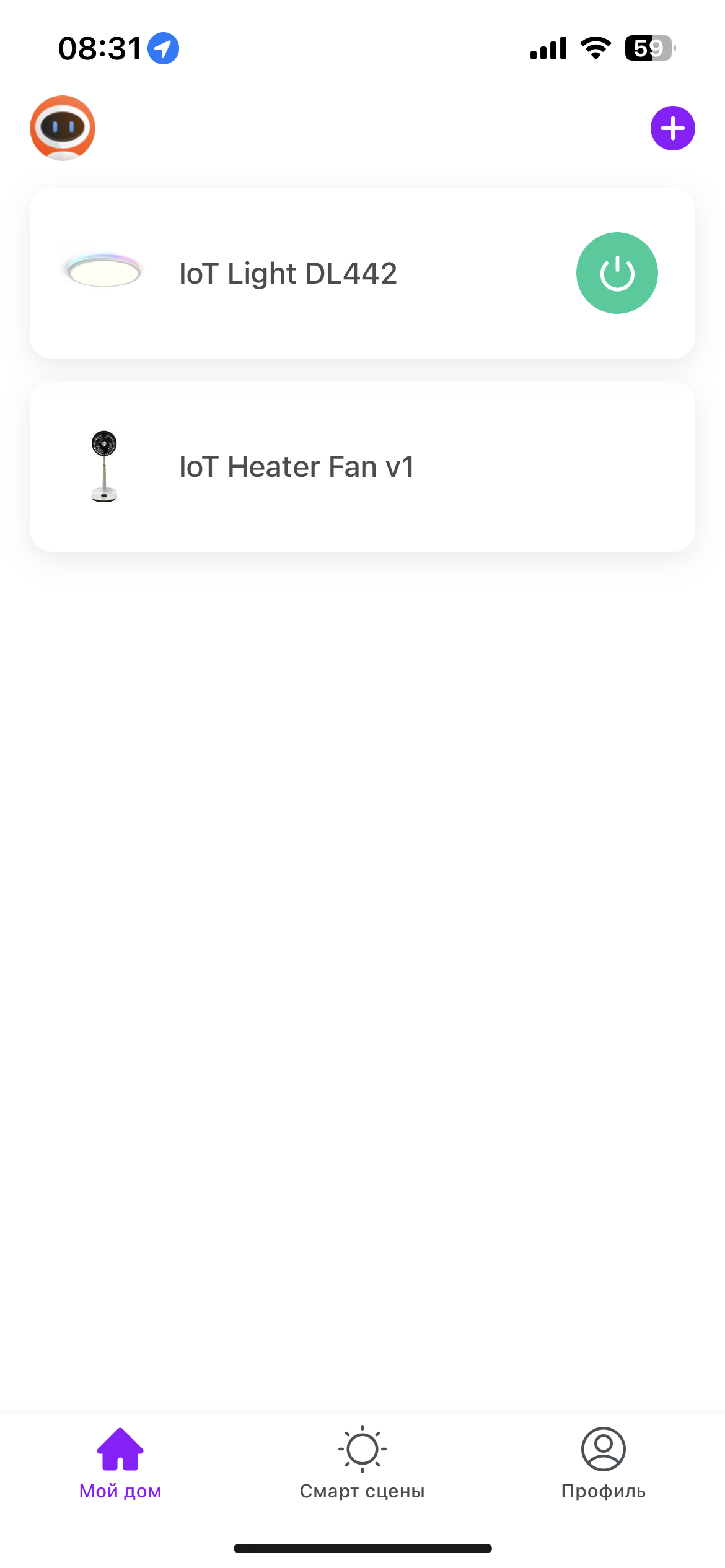Switch to the Смарт сцены tab

coord(362,1463)
